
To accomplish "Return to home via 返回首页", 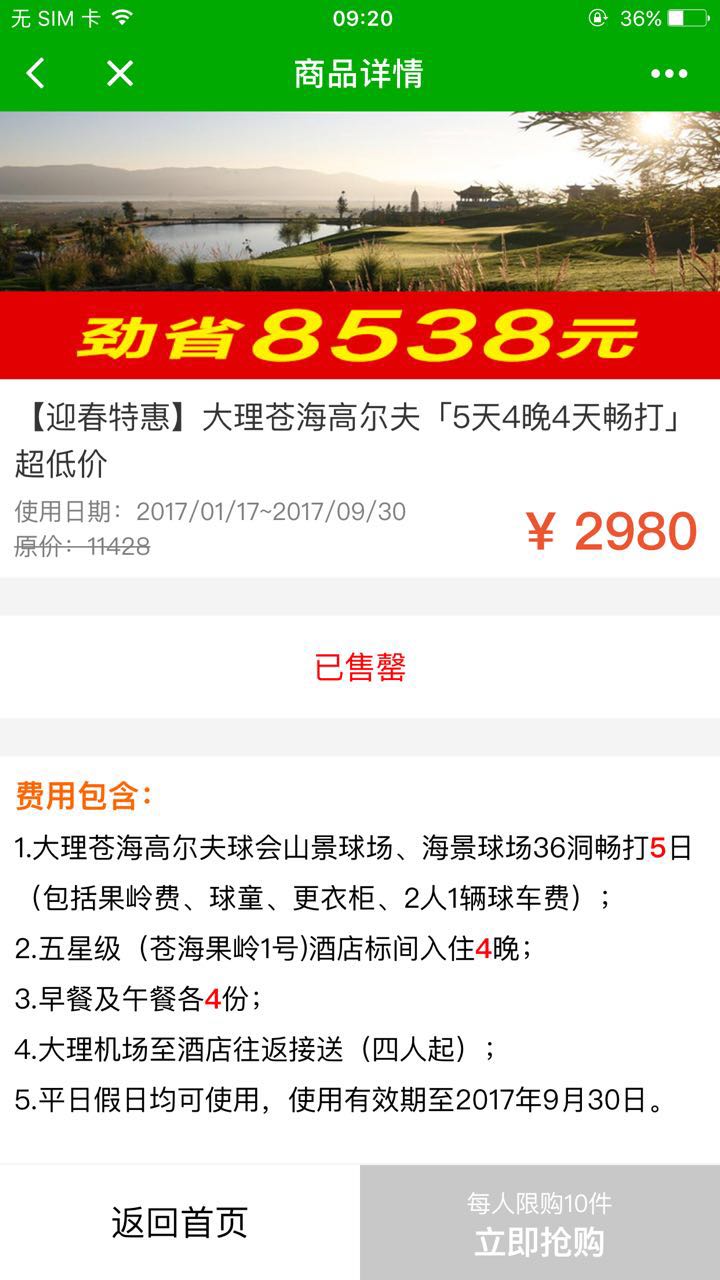I will tap(180, 1222).
